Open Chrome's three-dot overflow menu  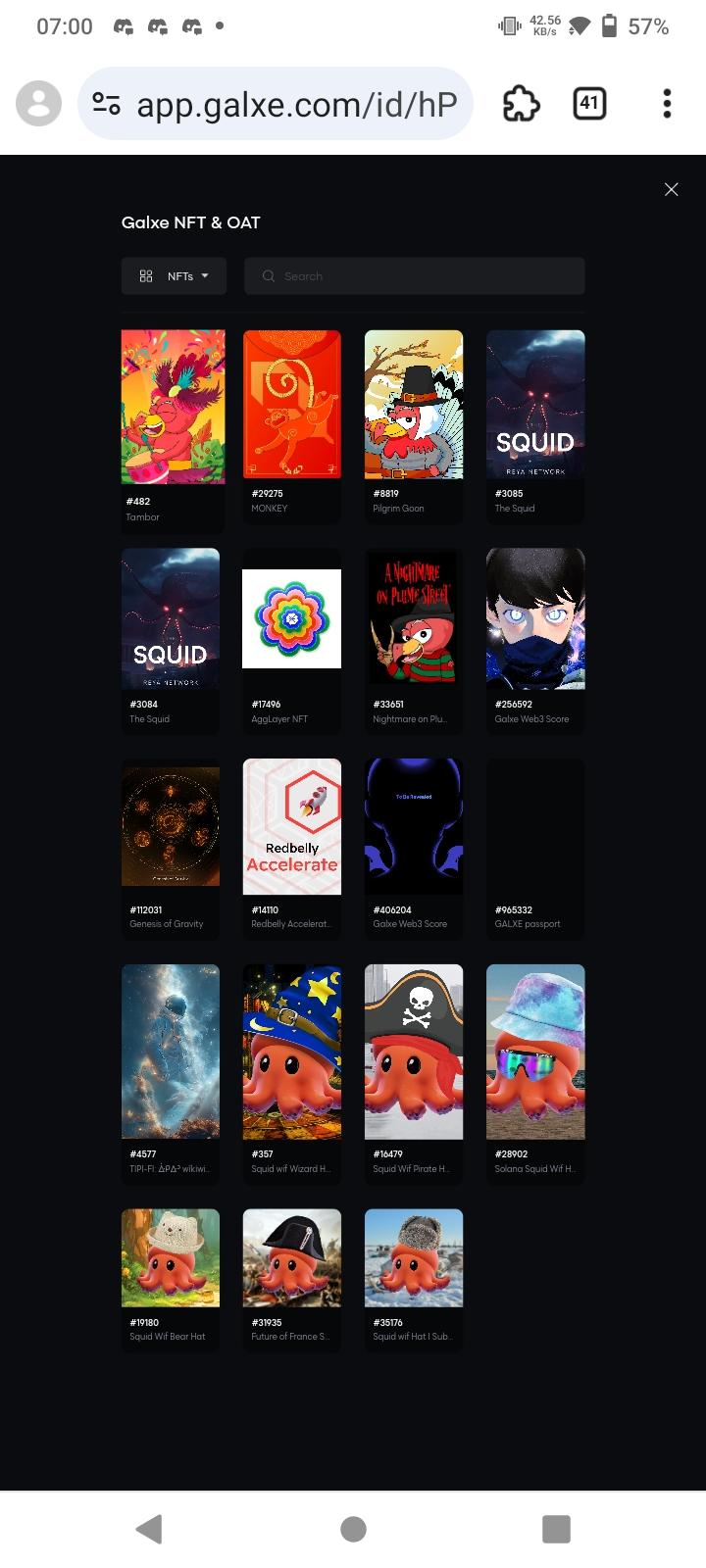(667, 104)
